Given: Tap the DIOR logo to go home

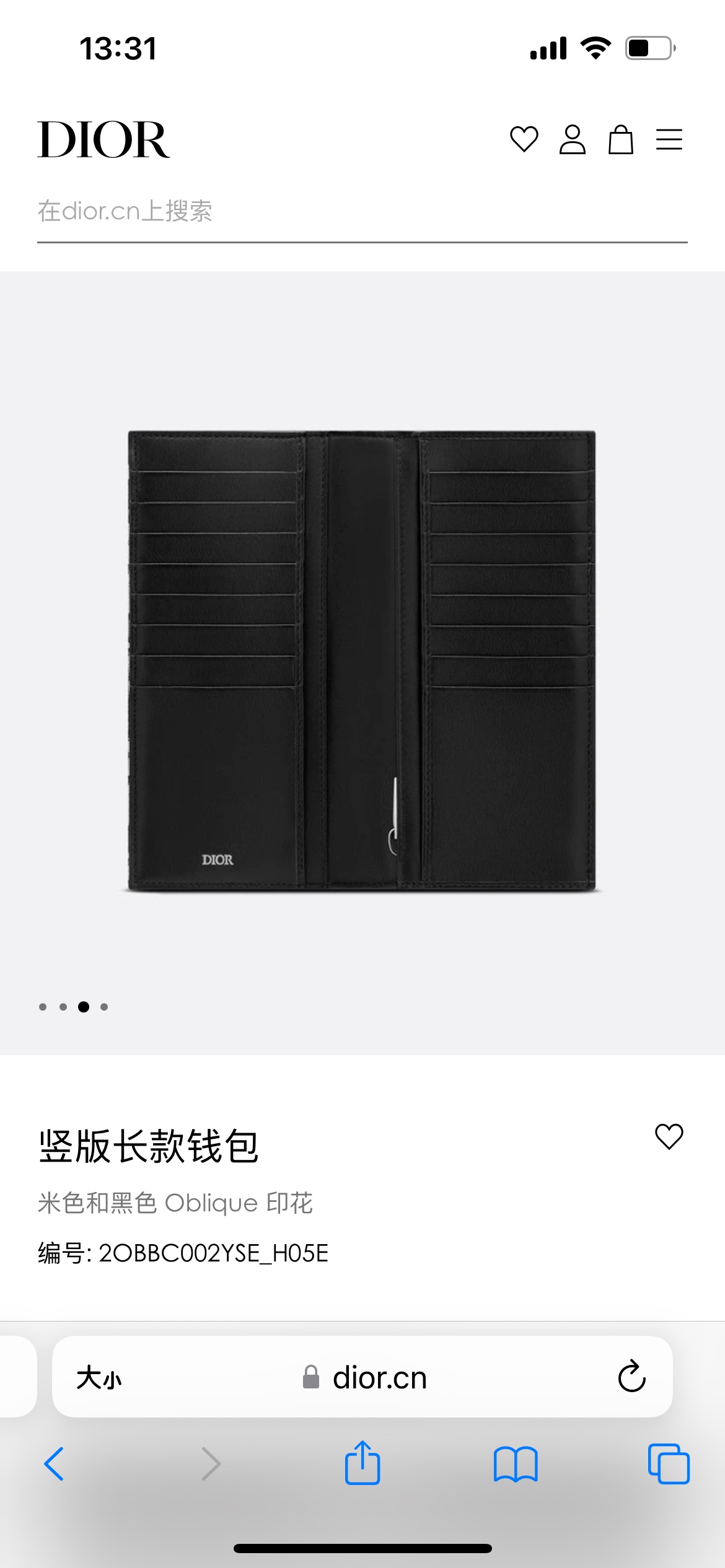Looking at the screenshot, I should pos(103,139).
